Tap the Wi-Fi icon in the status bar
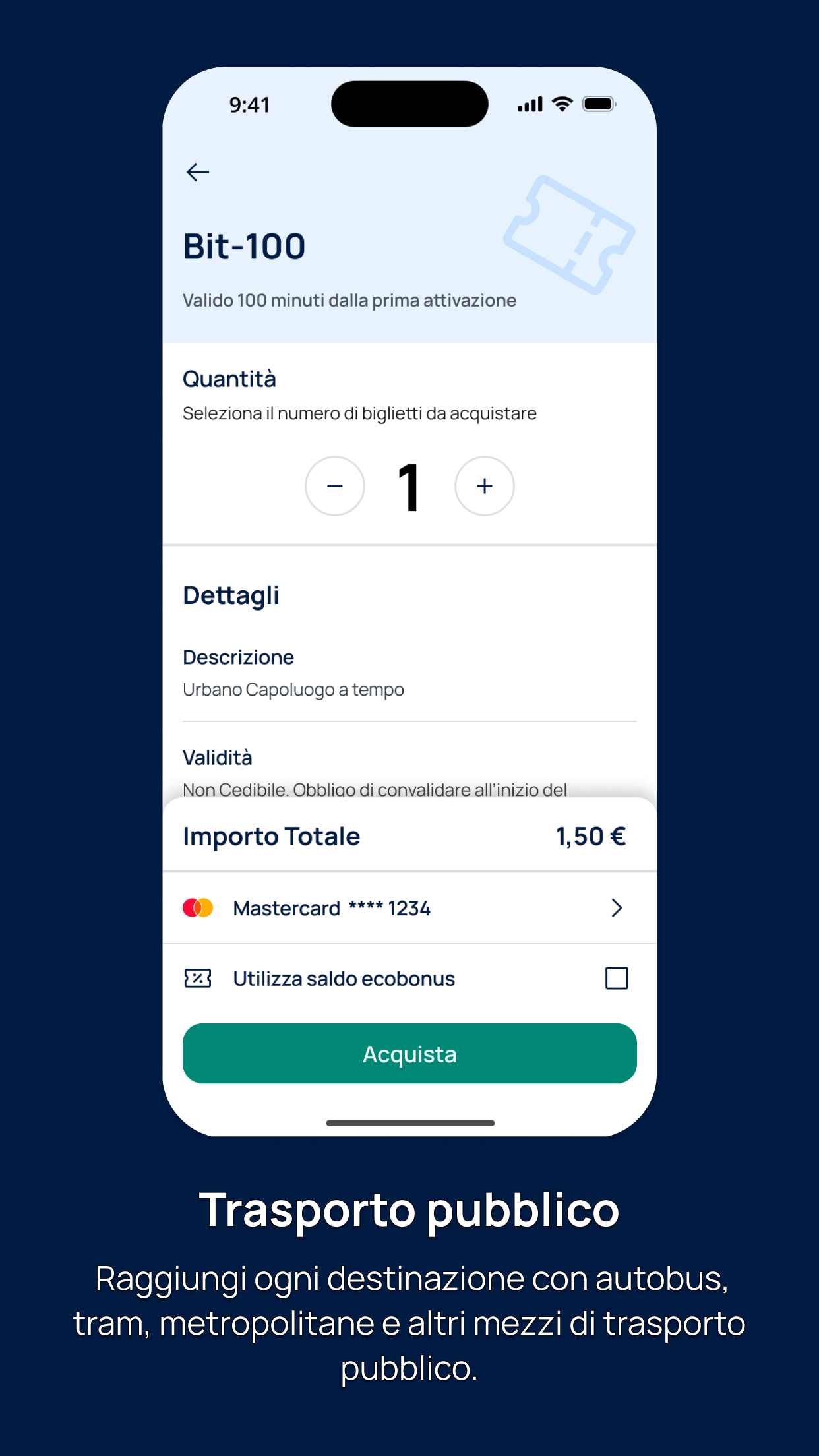Viewport: 819px width, 1456px height. click(x=559, y=104)
